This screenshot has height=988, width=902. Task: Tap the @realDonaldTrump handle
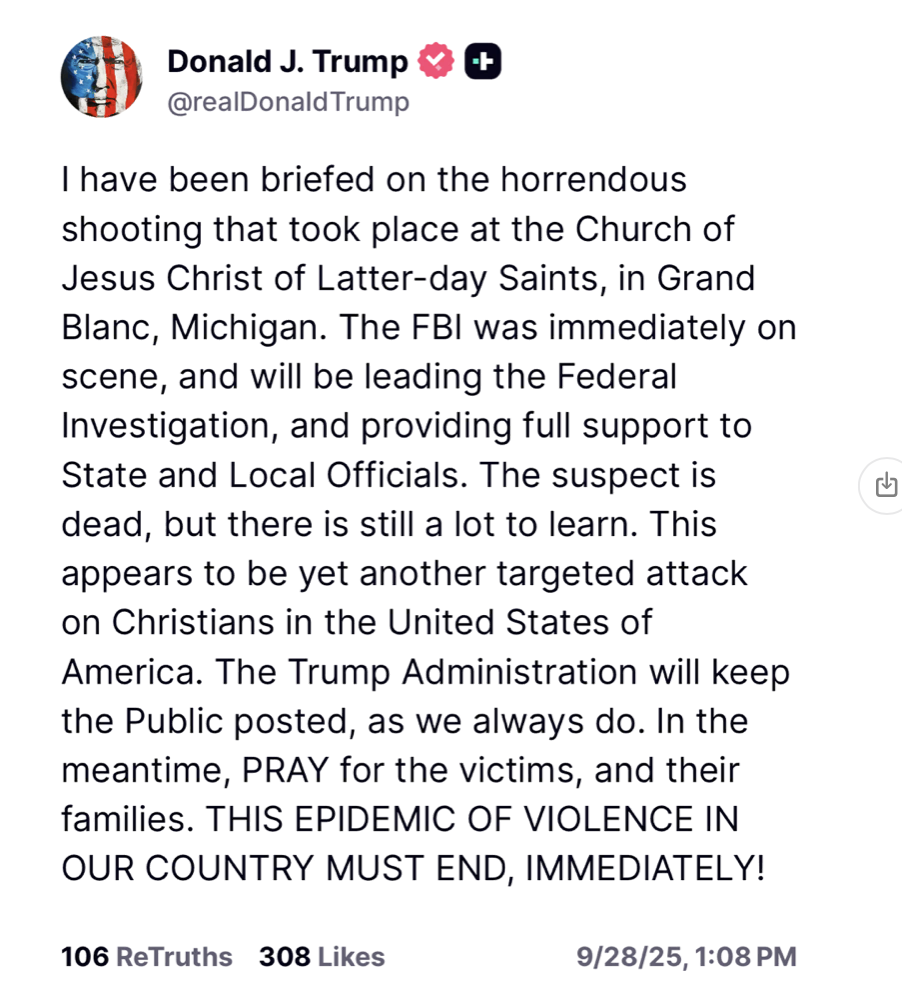point(288,102)
